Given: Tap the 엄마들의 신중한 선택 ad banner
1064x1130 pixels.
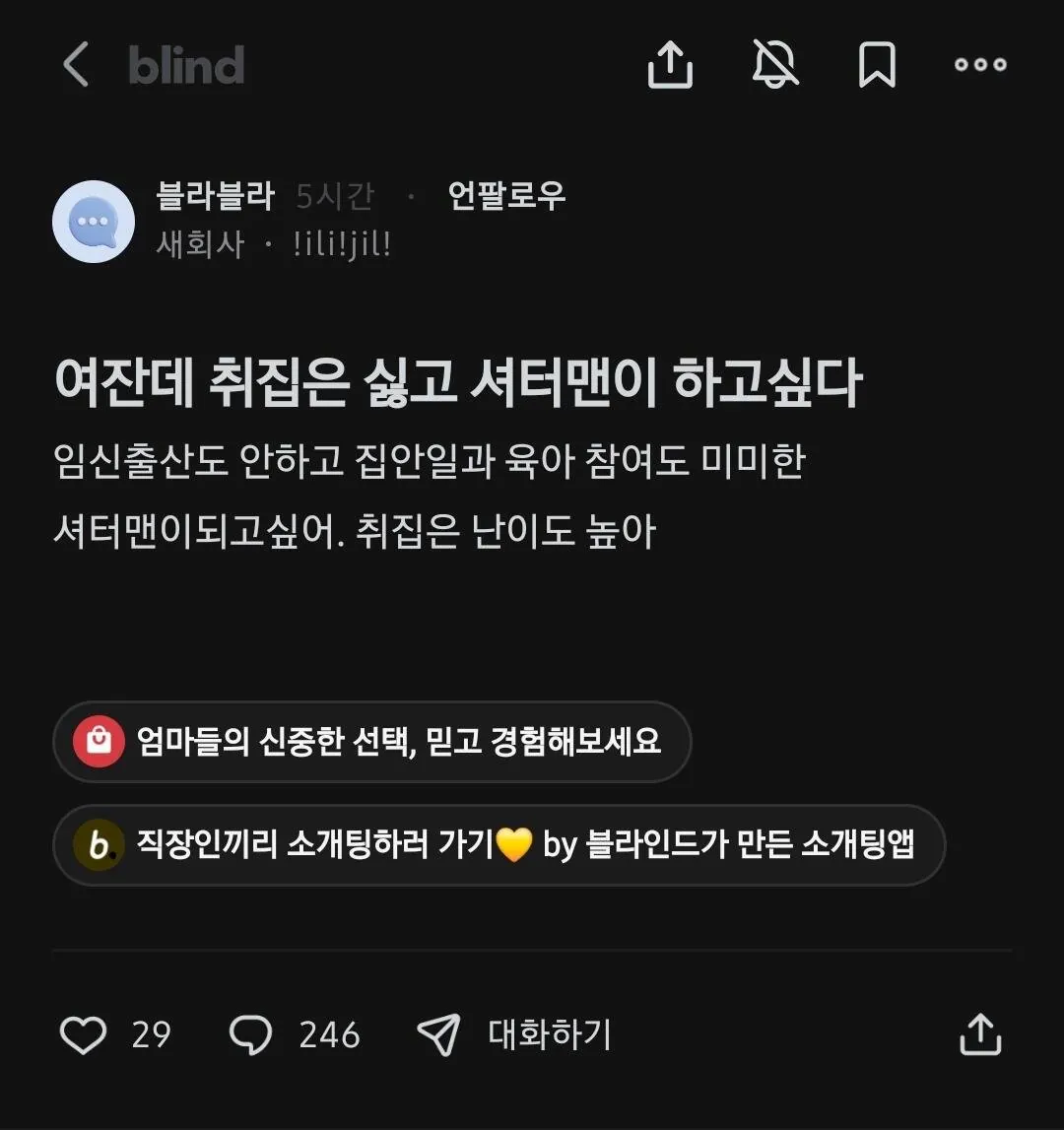Looking at the screenshot, I should click(371, 742).
